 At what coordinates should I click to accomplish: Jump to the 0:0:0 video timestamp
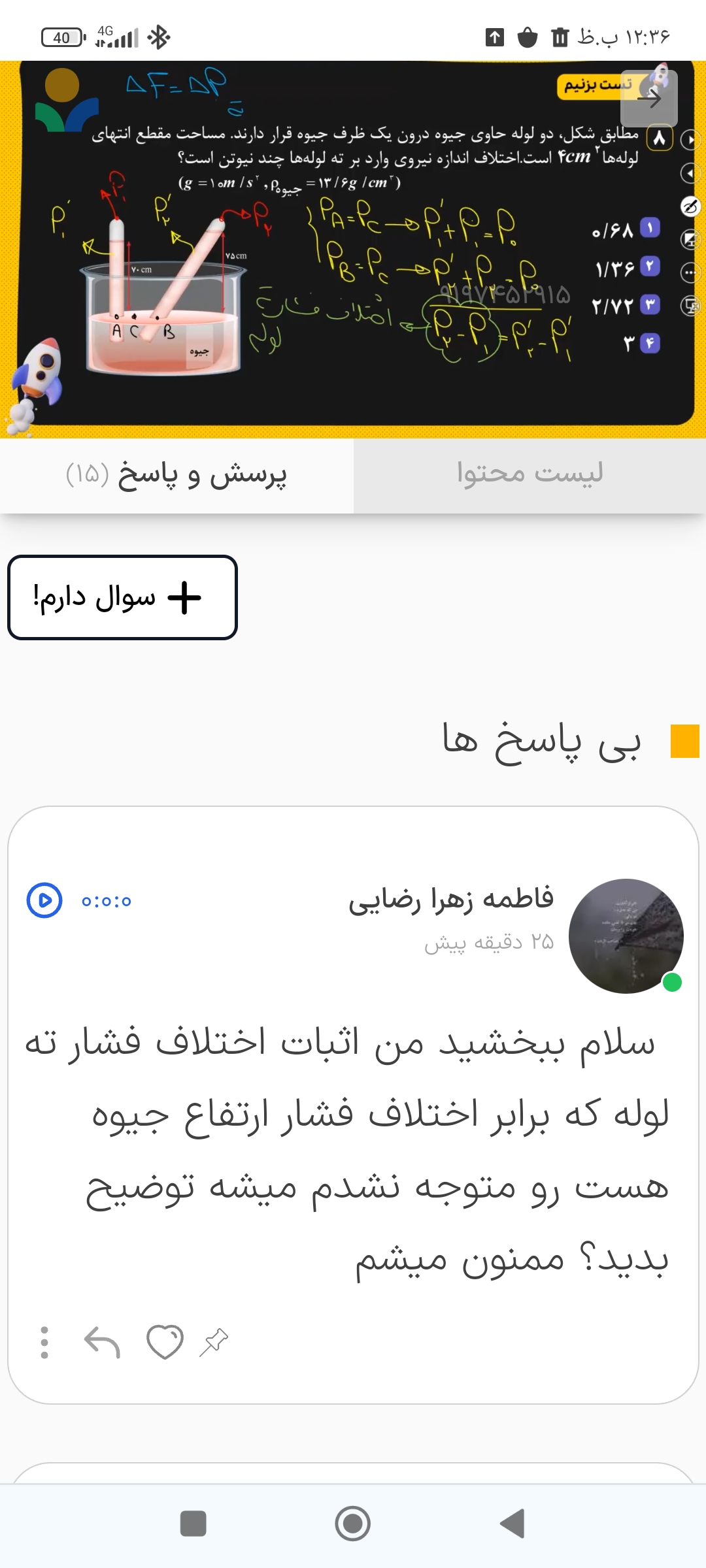[44, 900]
